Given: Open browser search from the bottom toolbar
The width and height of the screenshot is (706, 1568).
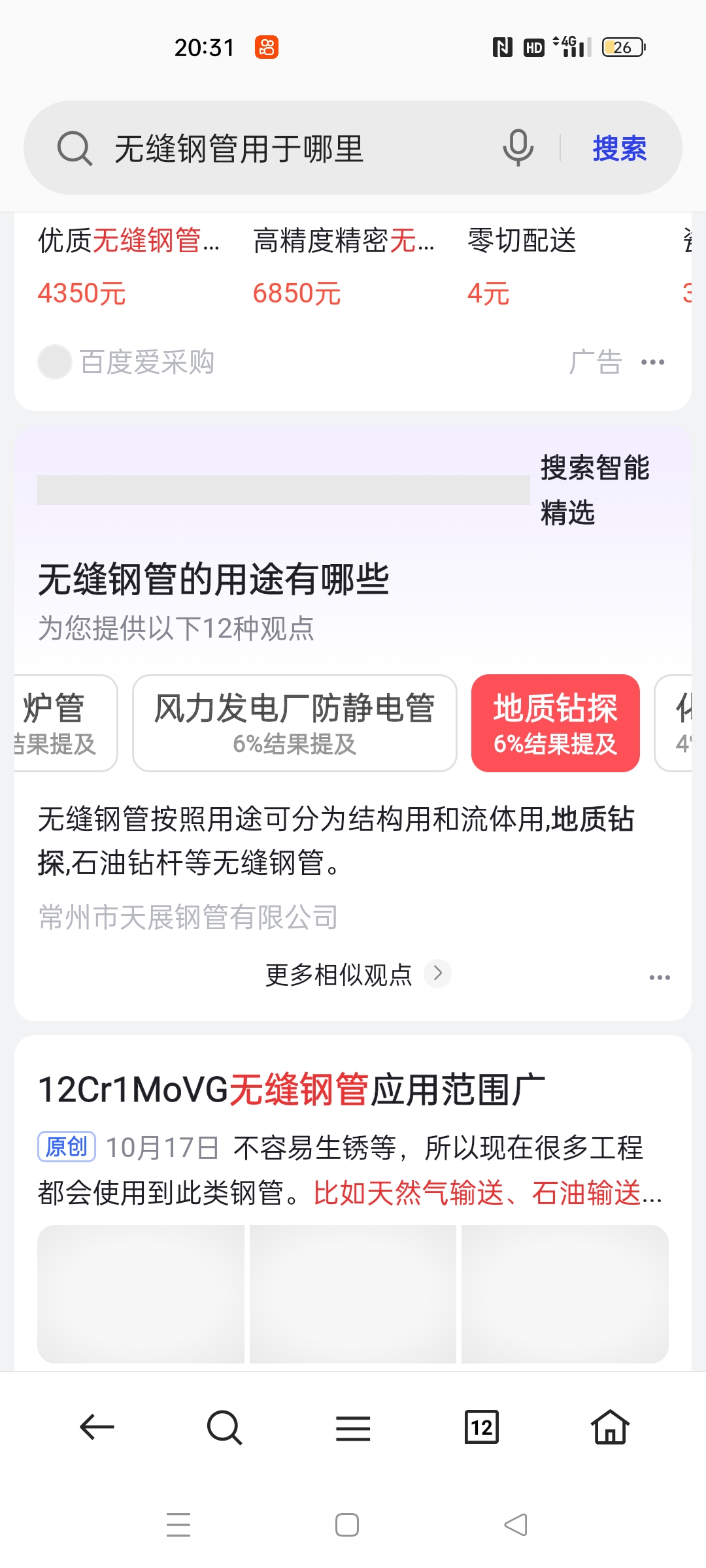Looking at the screenshot, I should [224, 1427].
